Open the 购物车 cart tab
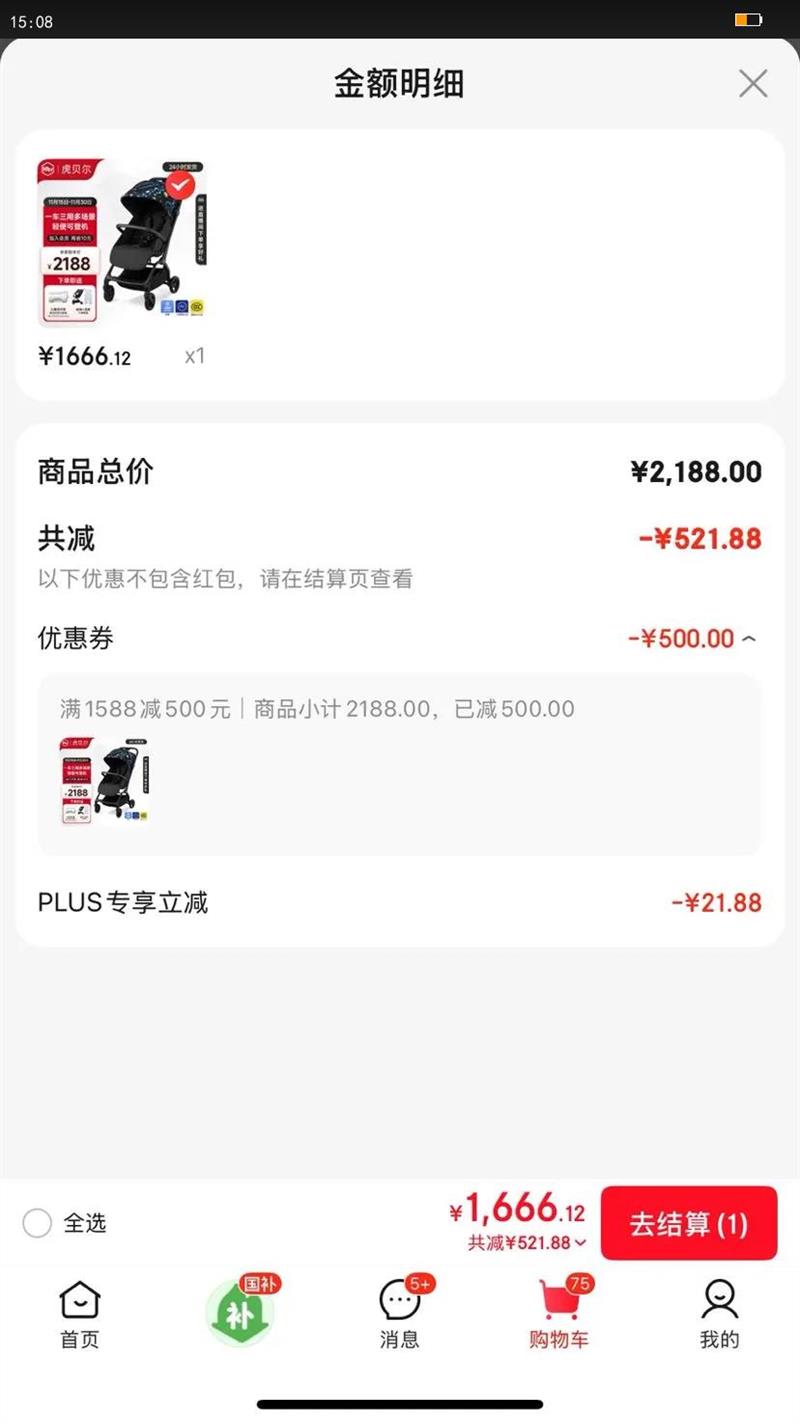Screen dimensions: 800x1424 point(559,1315)
